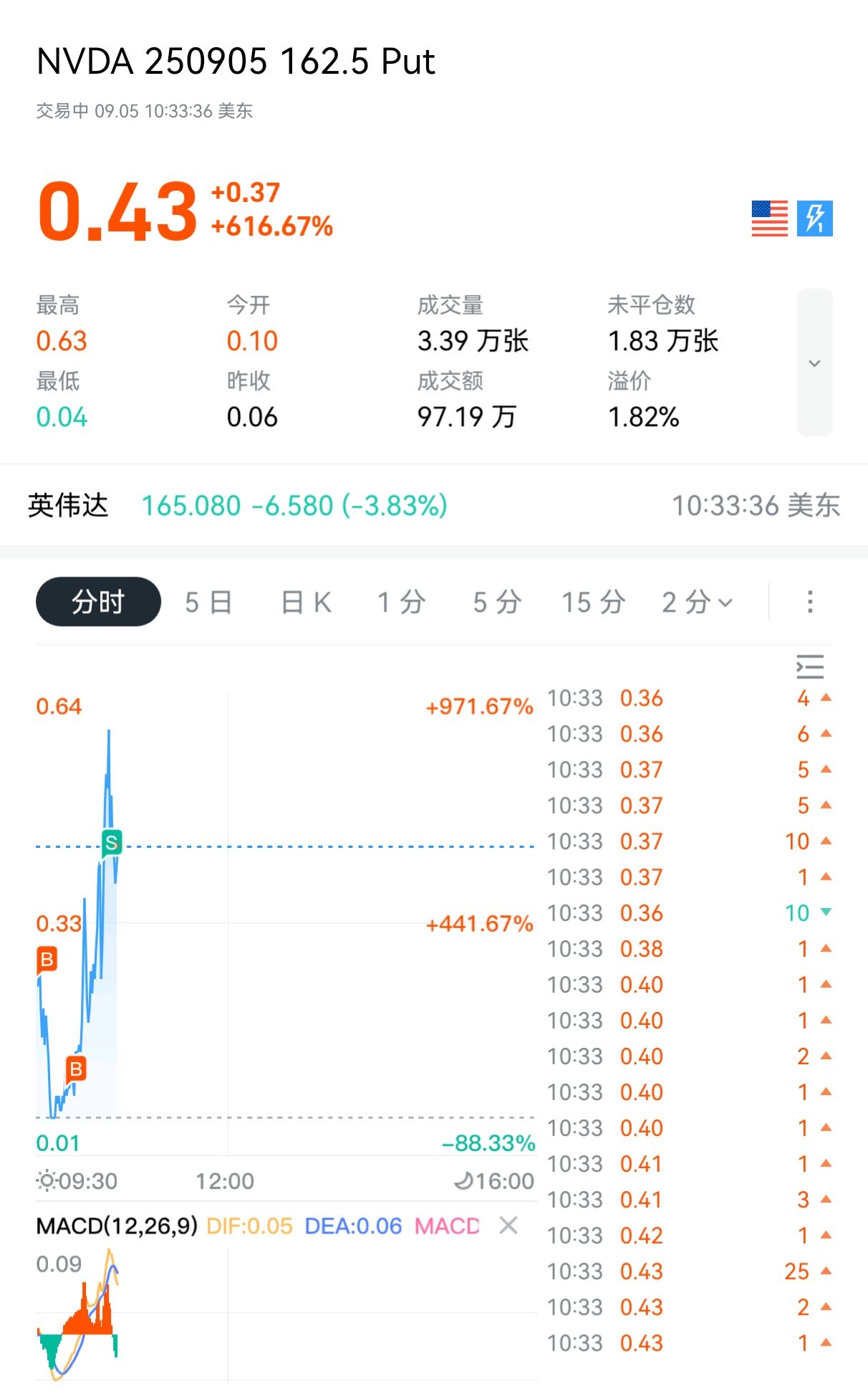Viewport: 868px width, 1393px height.
Task: Switch to the 日K chart
Action: [x=306, y=602]
